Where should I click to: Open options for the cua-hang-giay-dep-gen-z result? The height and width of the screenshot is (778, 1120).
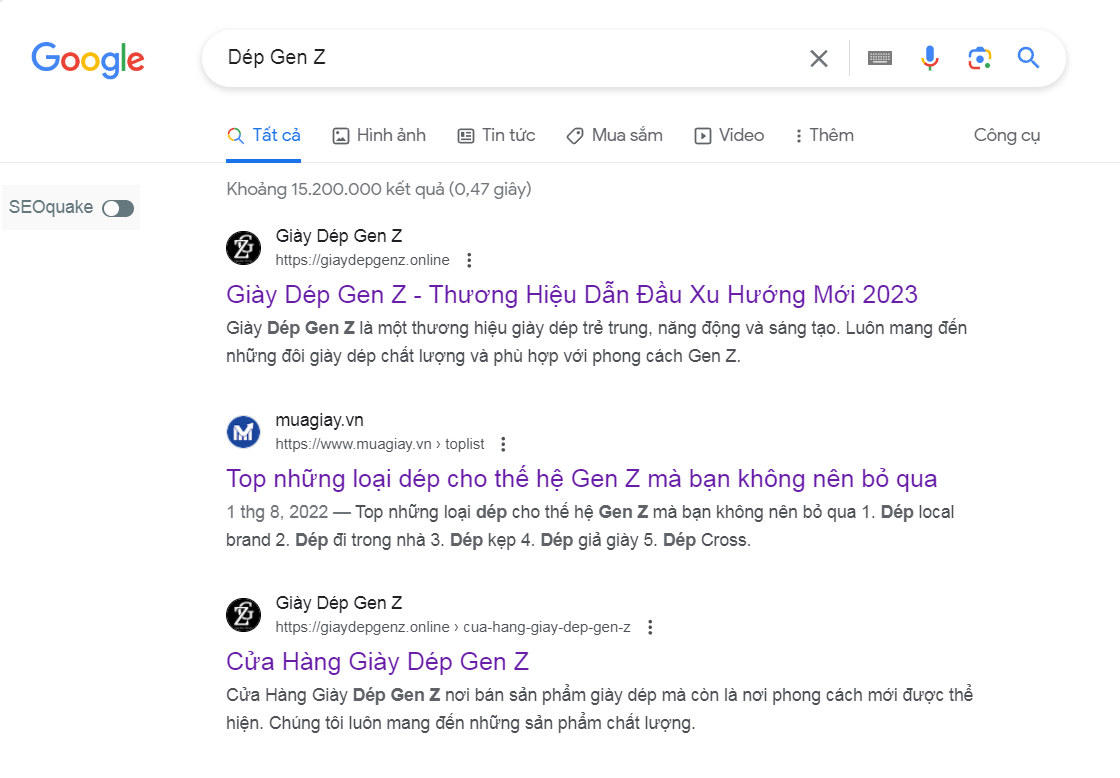point(650,627)
